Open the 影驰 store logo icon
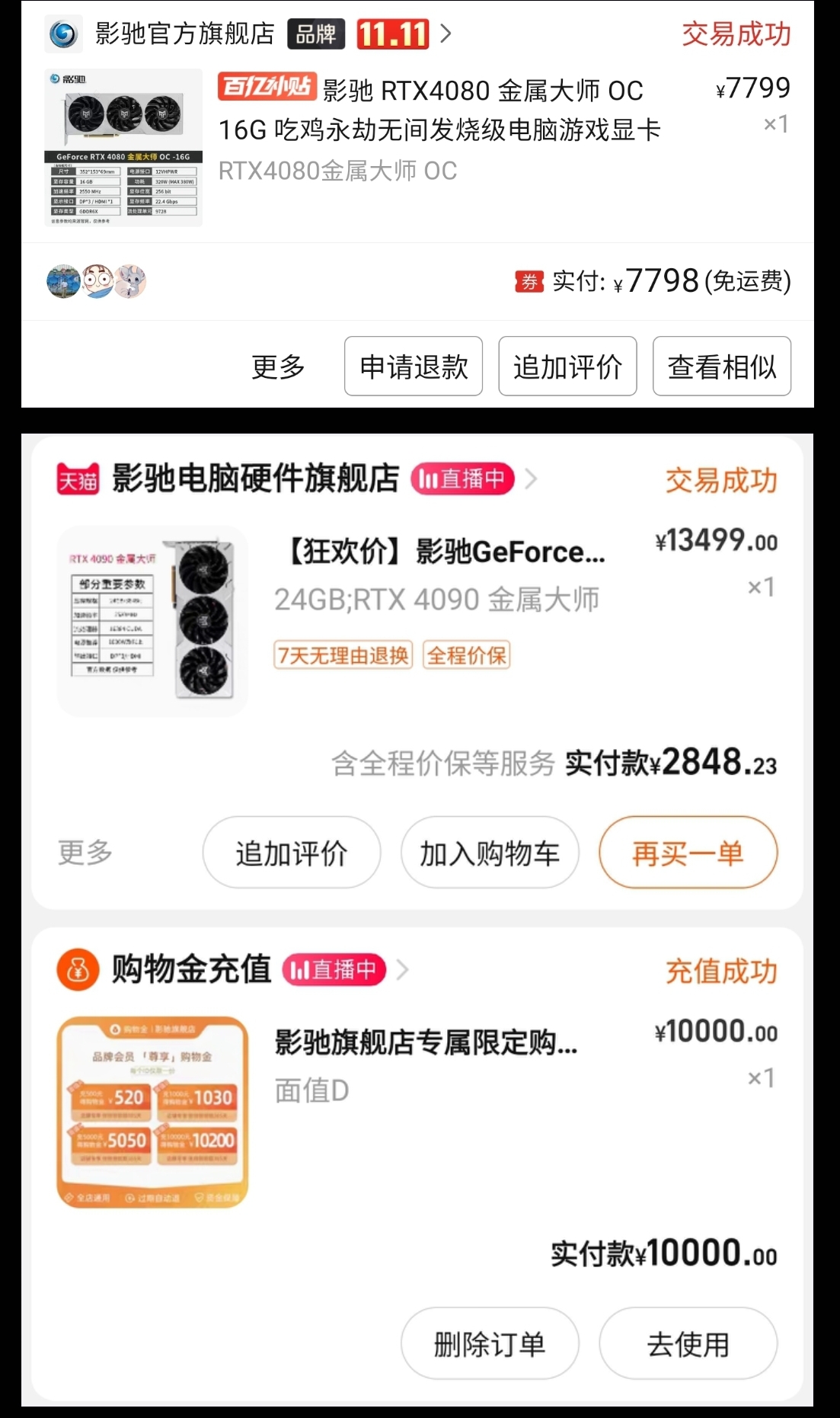The image size is (840, 1418). coord(64,34)
